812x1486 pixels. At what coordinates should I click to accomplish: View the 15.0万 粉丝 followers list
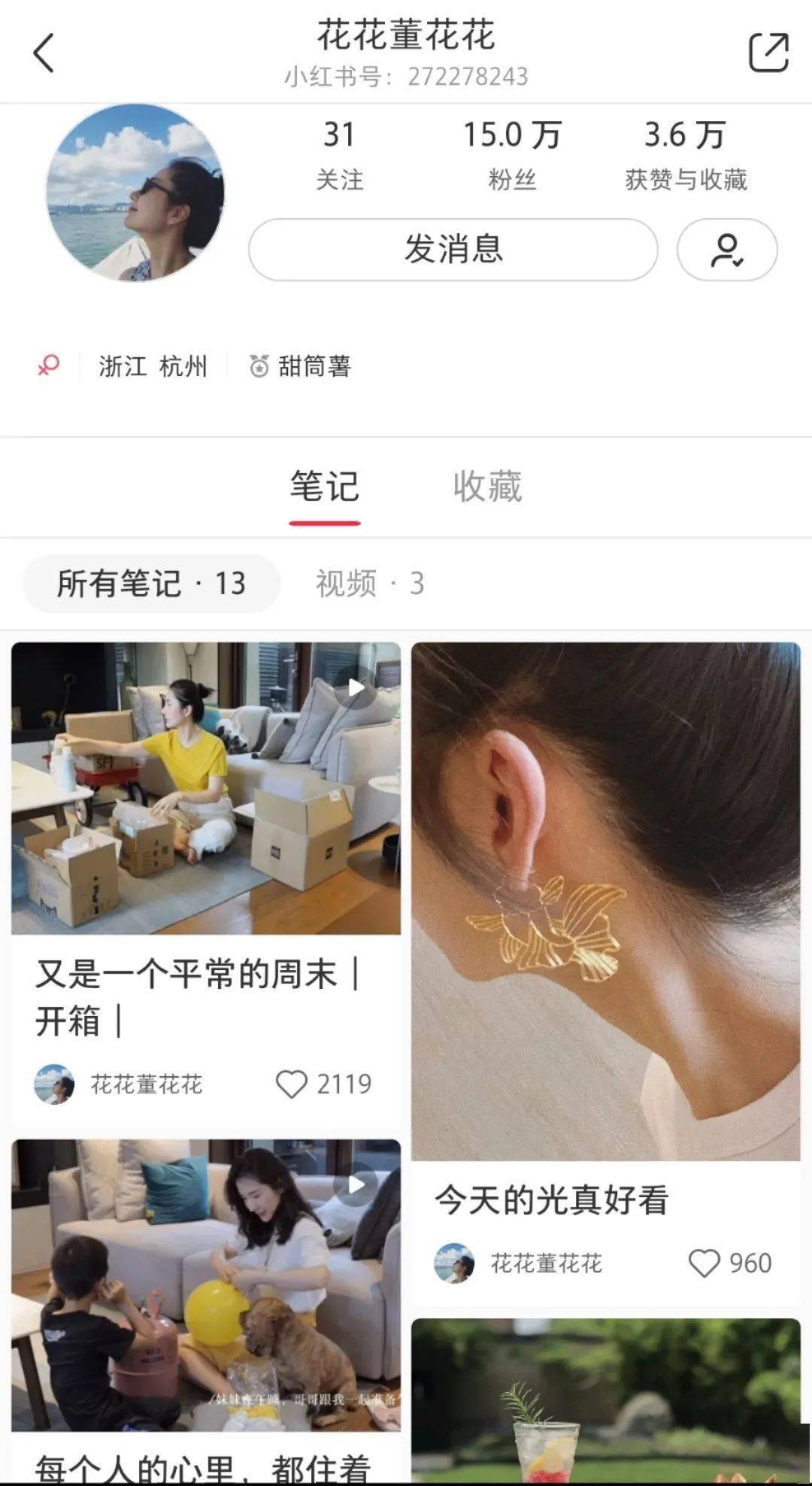coord(512,156)
